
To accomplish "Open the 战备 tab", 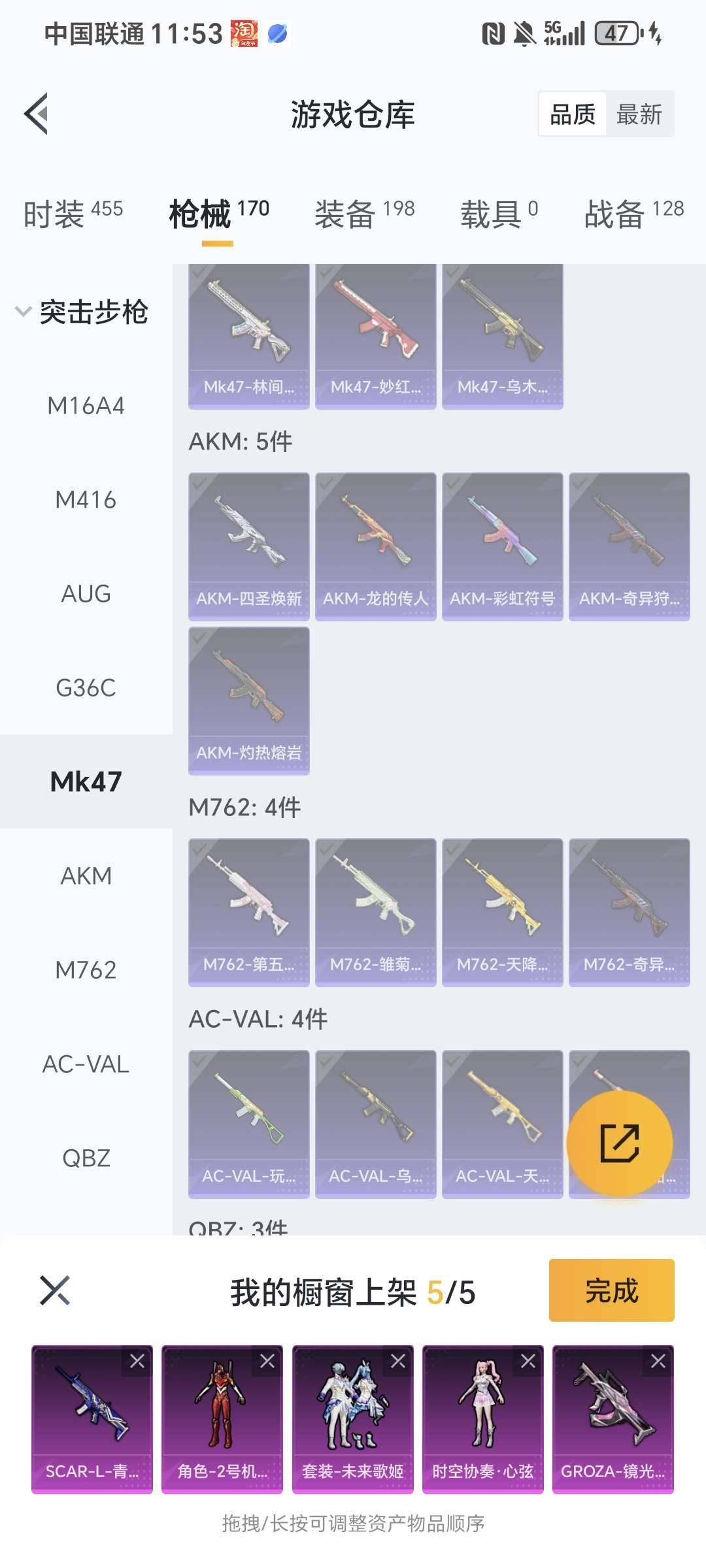I will pyautogui.click(x=633, y=214).
